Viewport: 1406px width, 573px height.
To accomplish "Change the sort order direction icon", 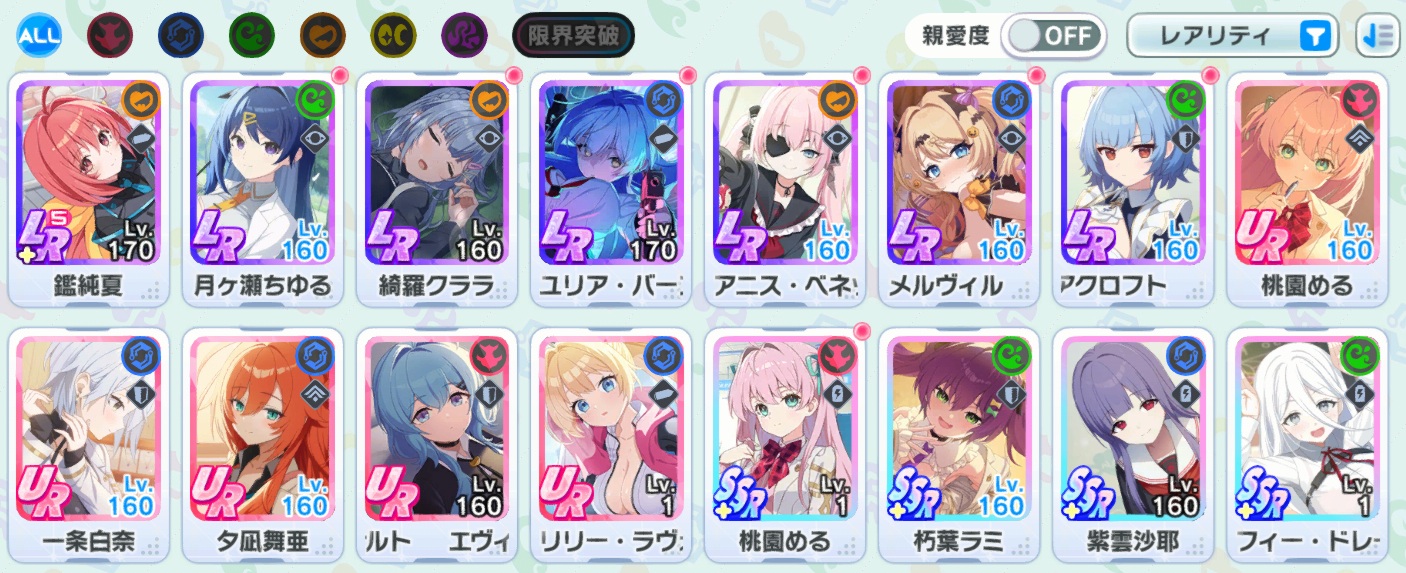I will (x=1377, y=37).
